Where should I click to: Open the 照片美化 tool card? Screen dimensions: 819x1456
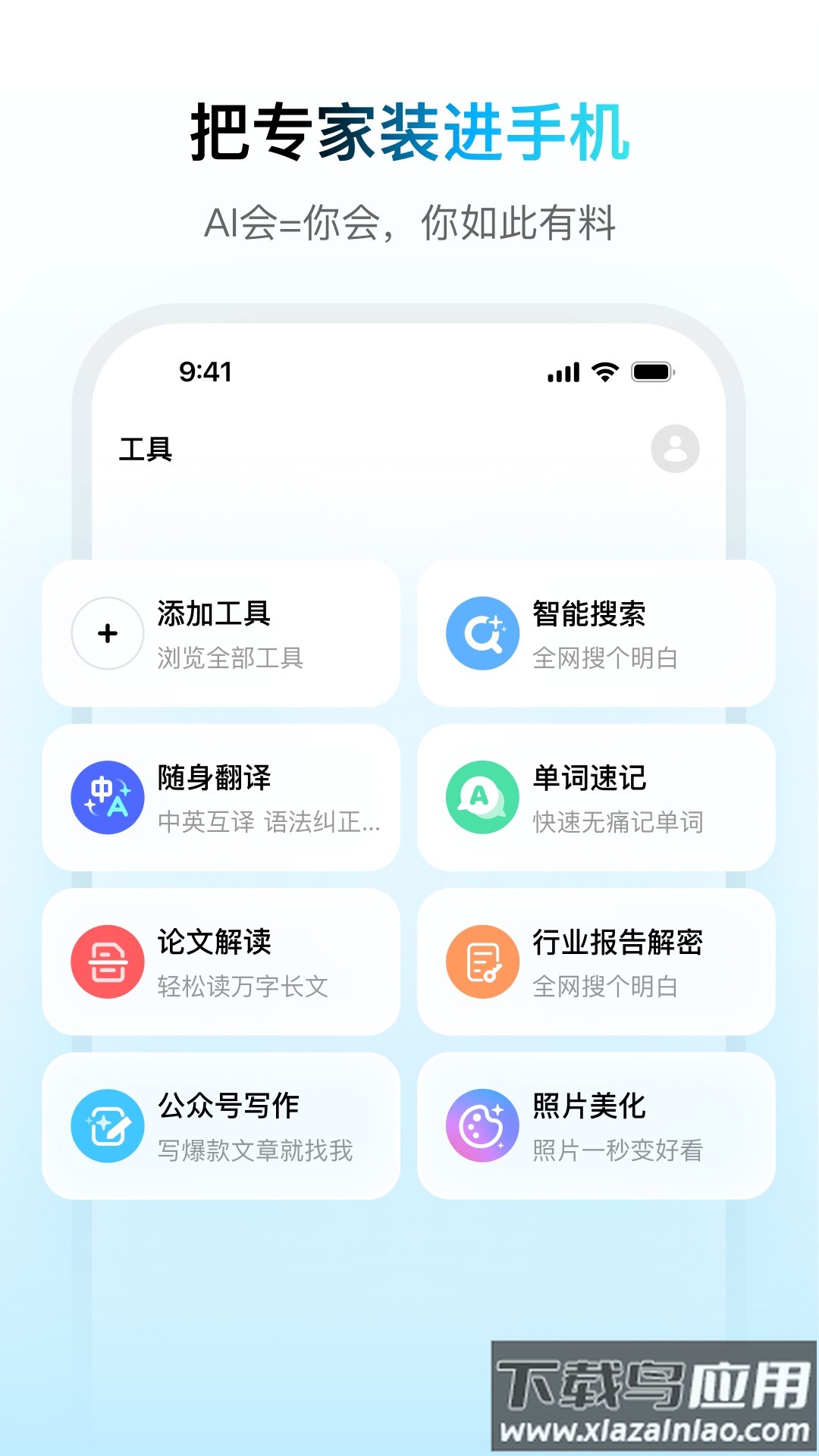pyautogui.click(x=596, y=1125)
